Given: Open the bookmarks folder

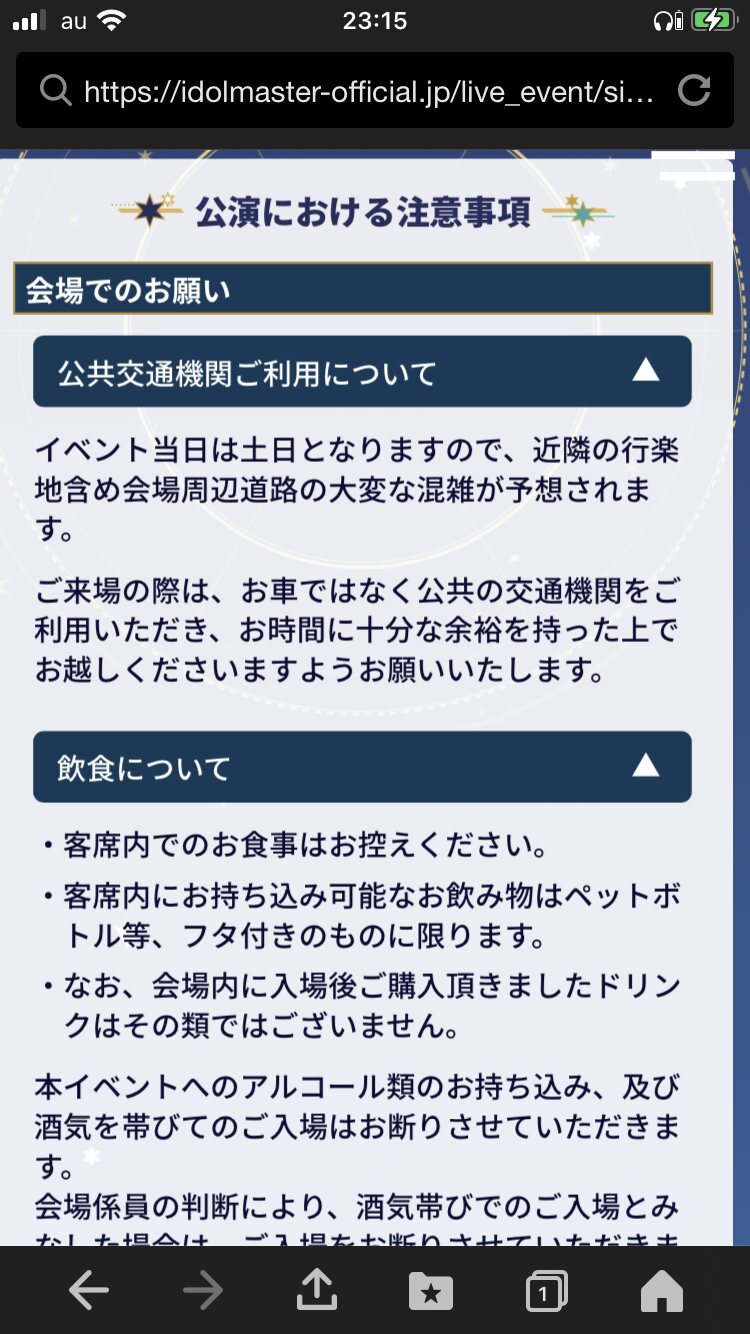Looking at the screenshot, I should point(431,1291).
